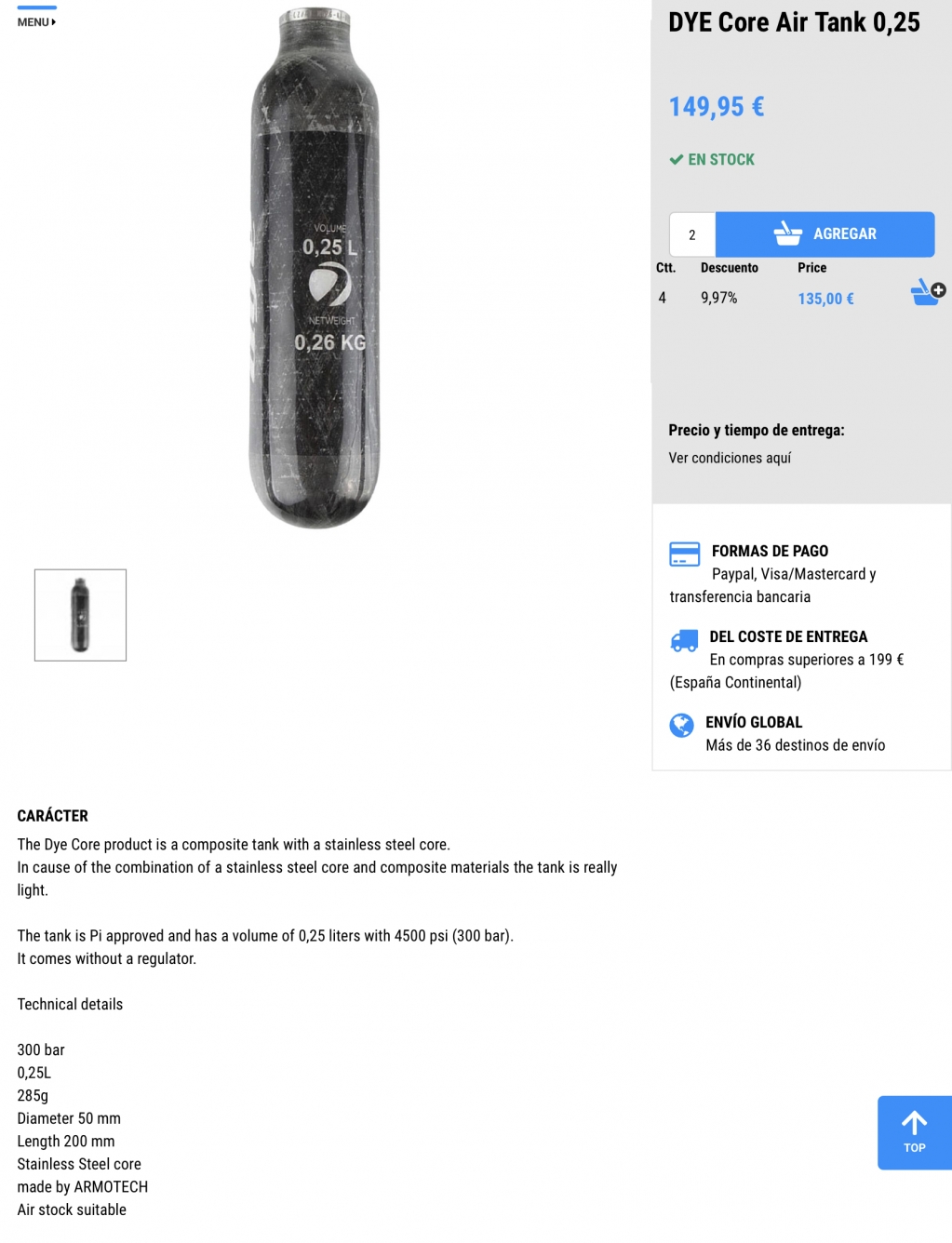Tap the AGREGAR add-to-cart button

tap(825, 234)
